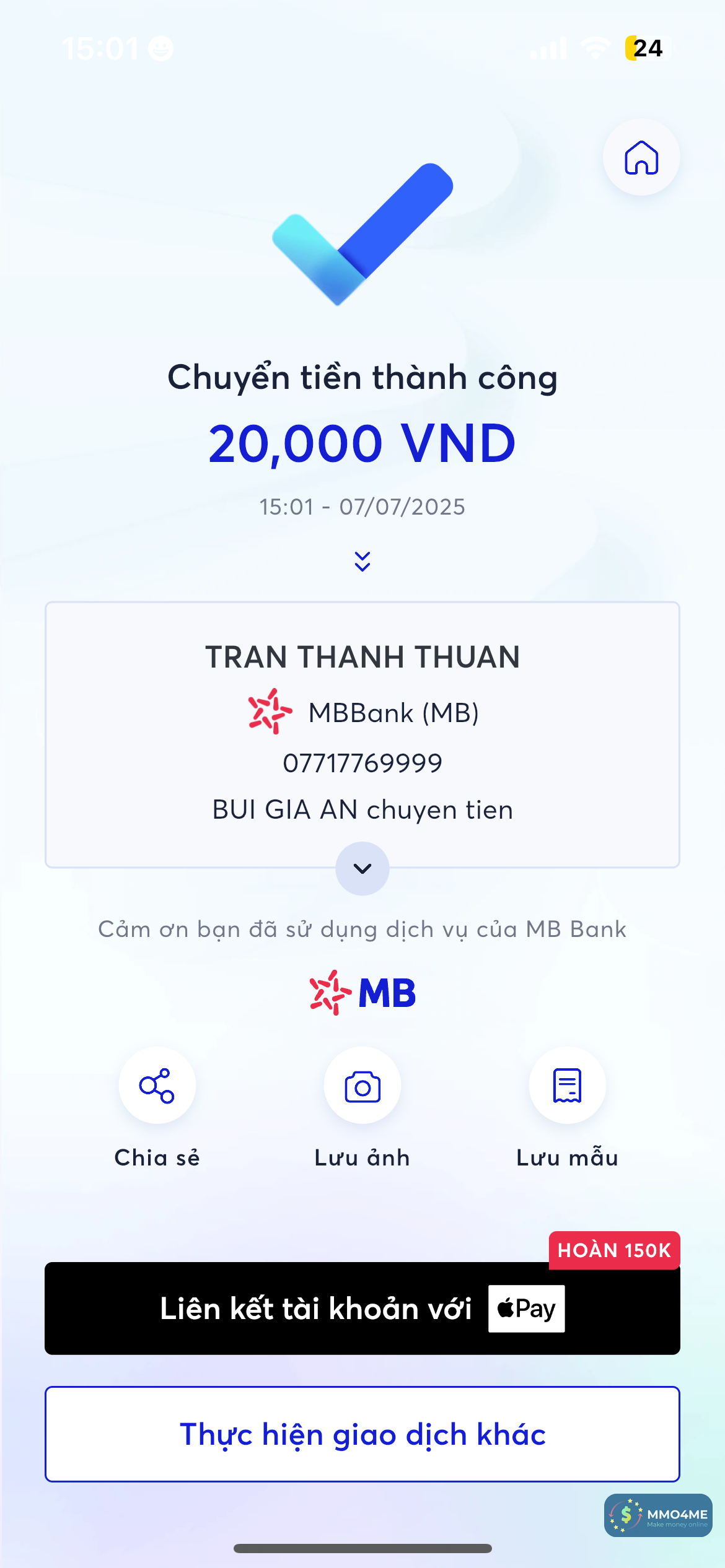Screen dimensions: 725x1568
Task: Tap Thực hiện giao dịch khác
Action: pos(362,1434)
